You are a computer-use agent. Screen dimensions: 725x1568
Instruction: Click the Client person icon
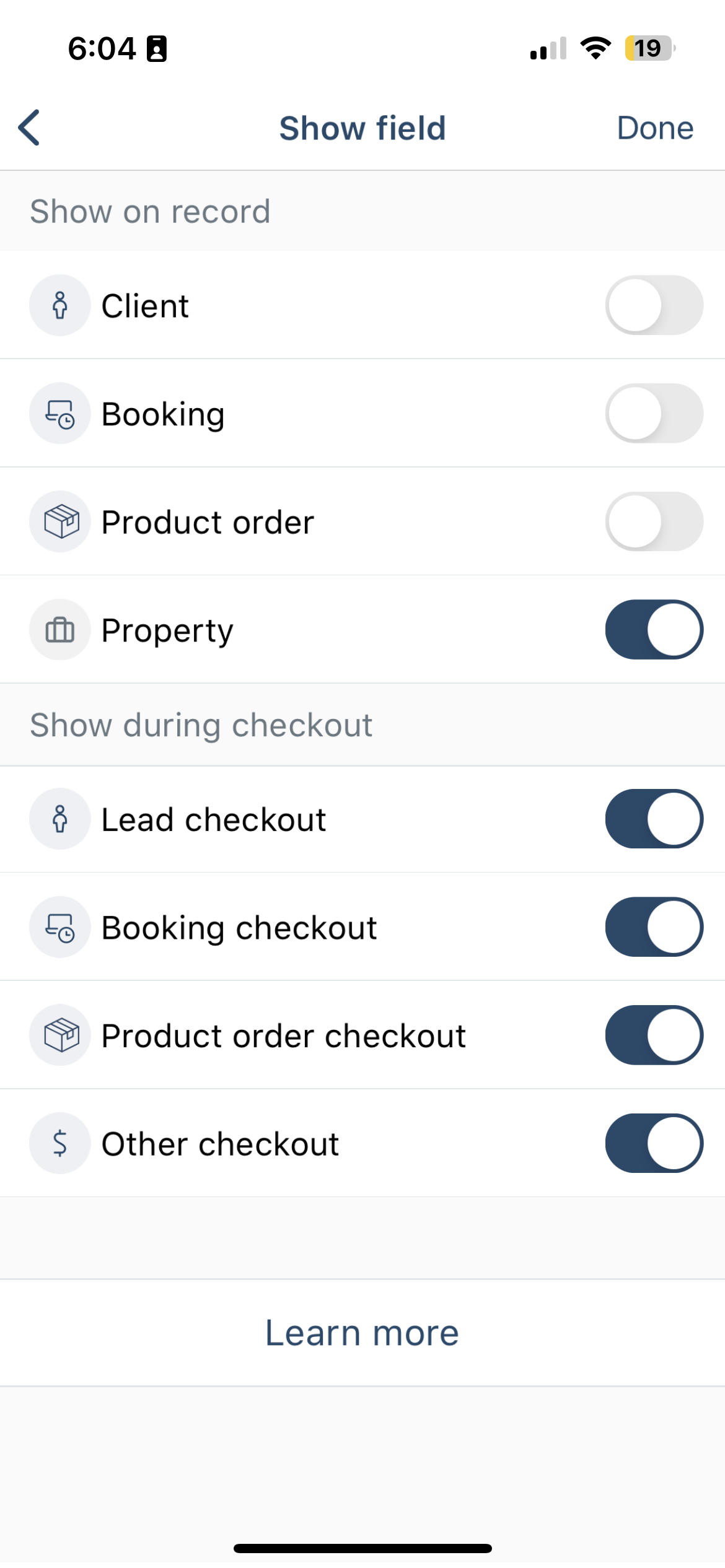click(59, 305)
